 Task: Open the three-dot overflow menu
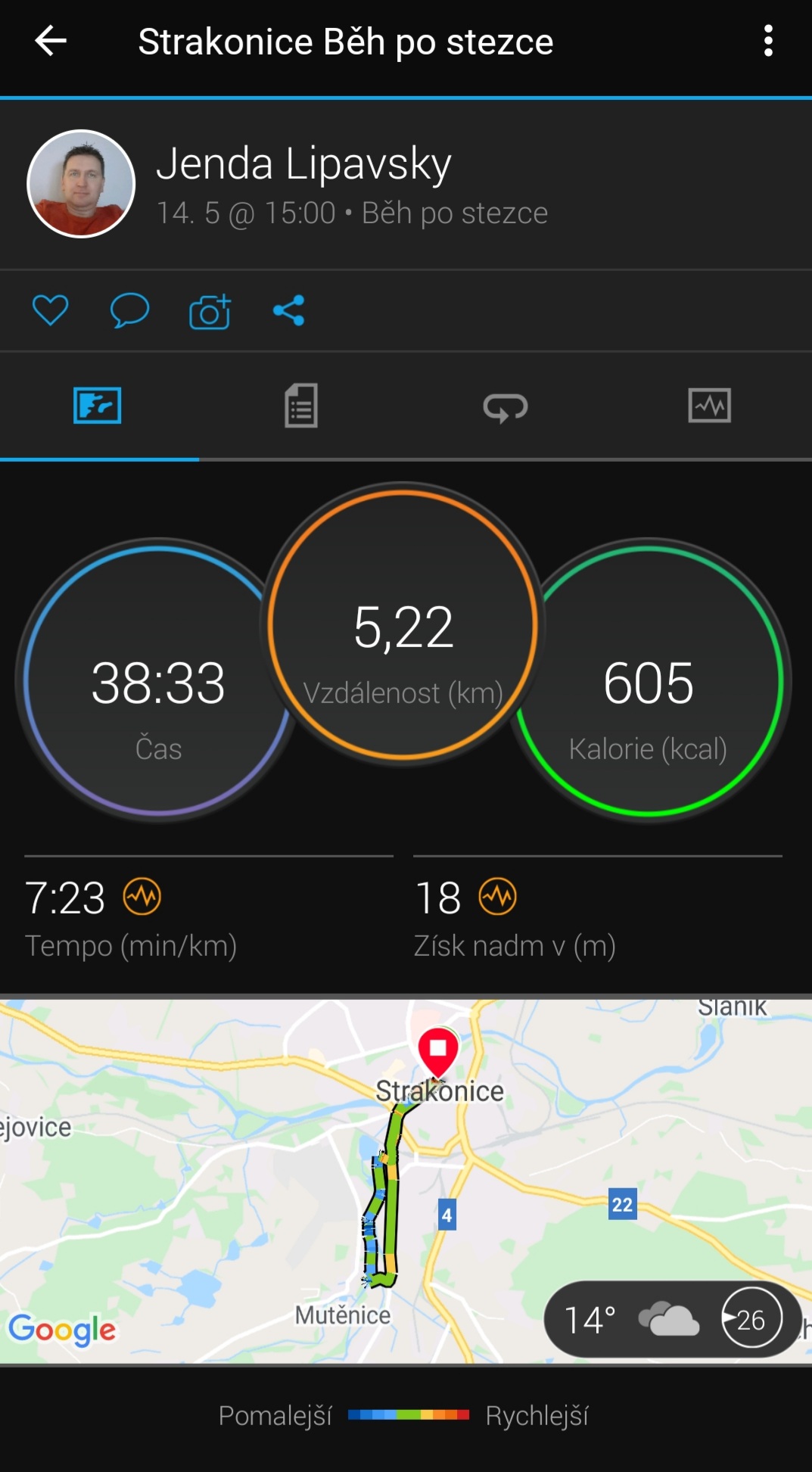(x=768, y=41)
